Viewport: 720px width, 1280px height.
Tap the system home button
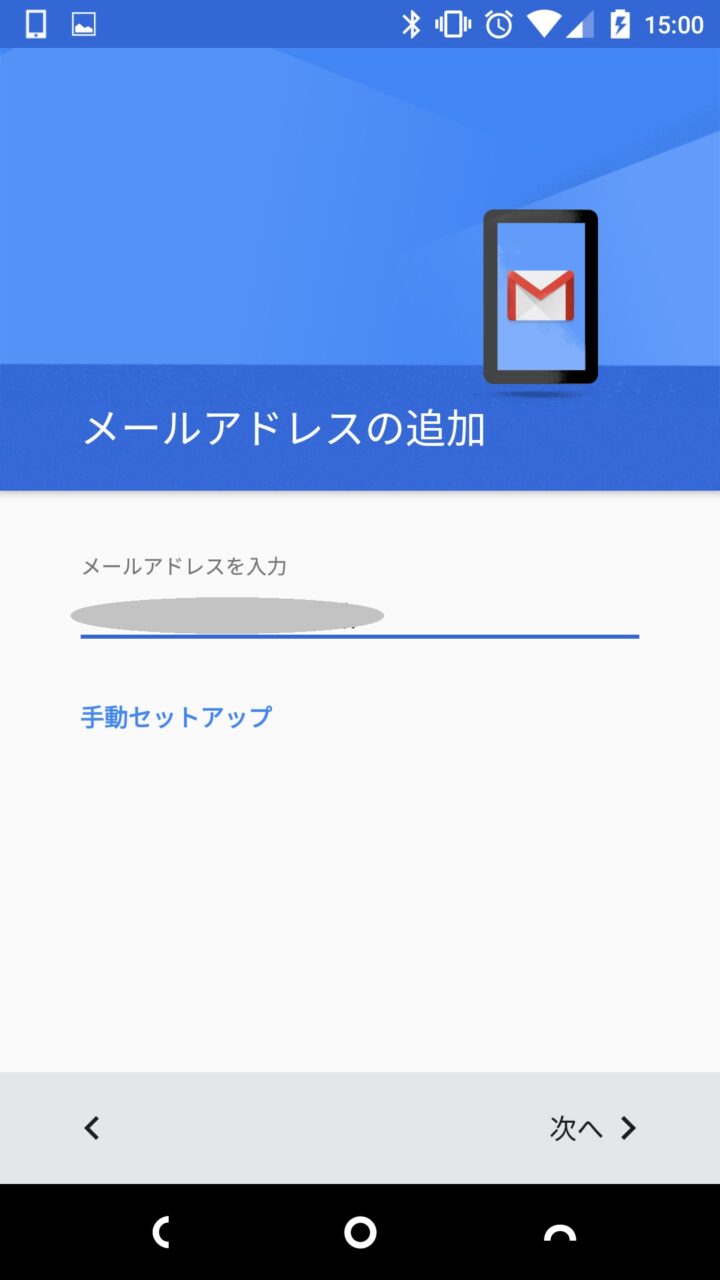tap(360, 1232)
